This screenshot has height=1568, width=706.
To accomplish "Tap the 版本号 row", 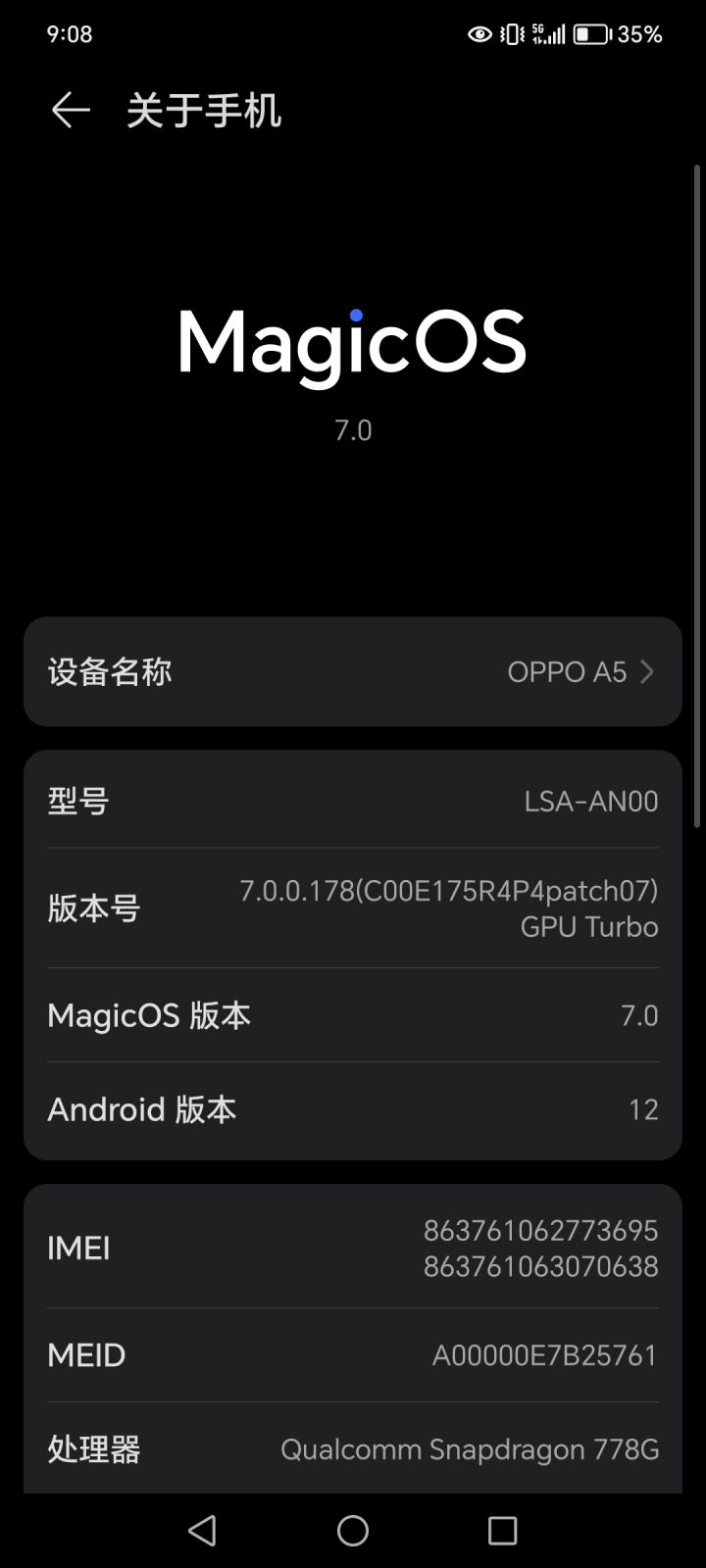I will click(353, 908).
